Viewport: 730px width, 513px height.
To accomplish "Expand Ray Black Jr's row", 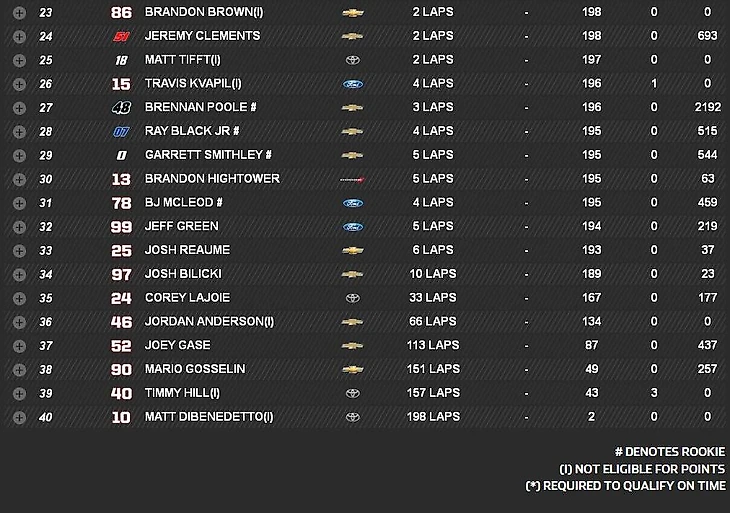I will (x=18, y=131).
